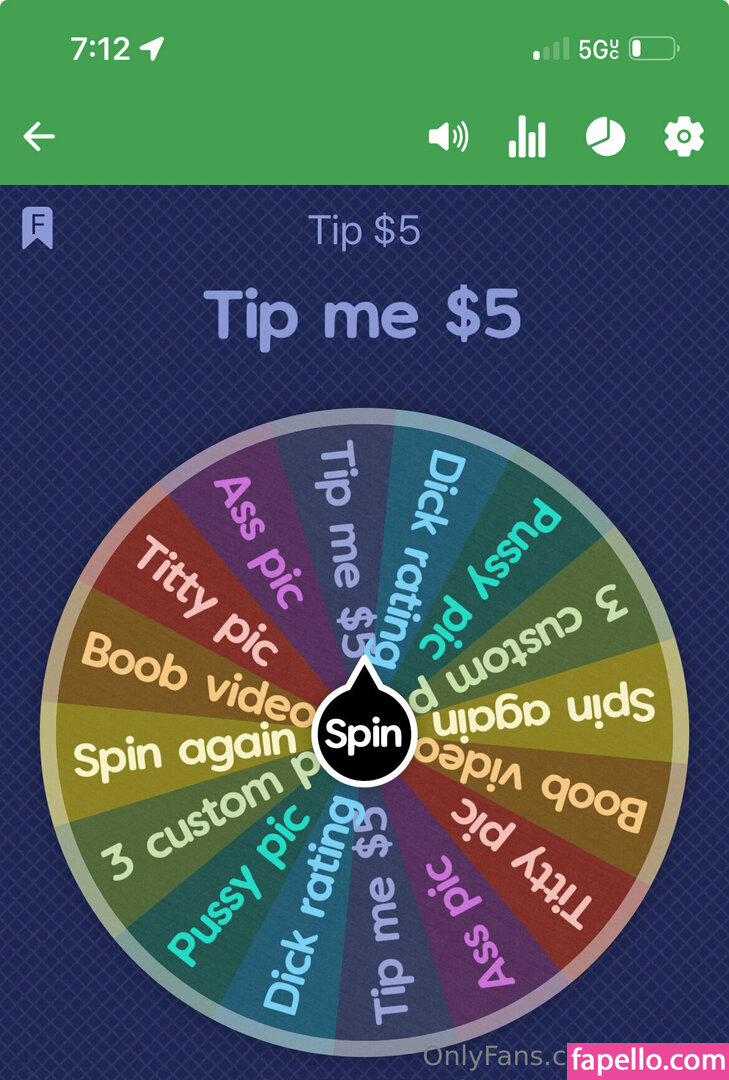Viewport: 729px width, 1080px height.
Task: Open the settings gear
Action: pos(684,137)
